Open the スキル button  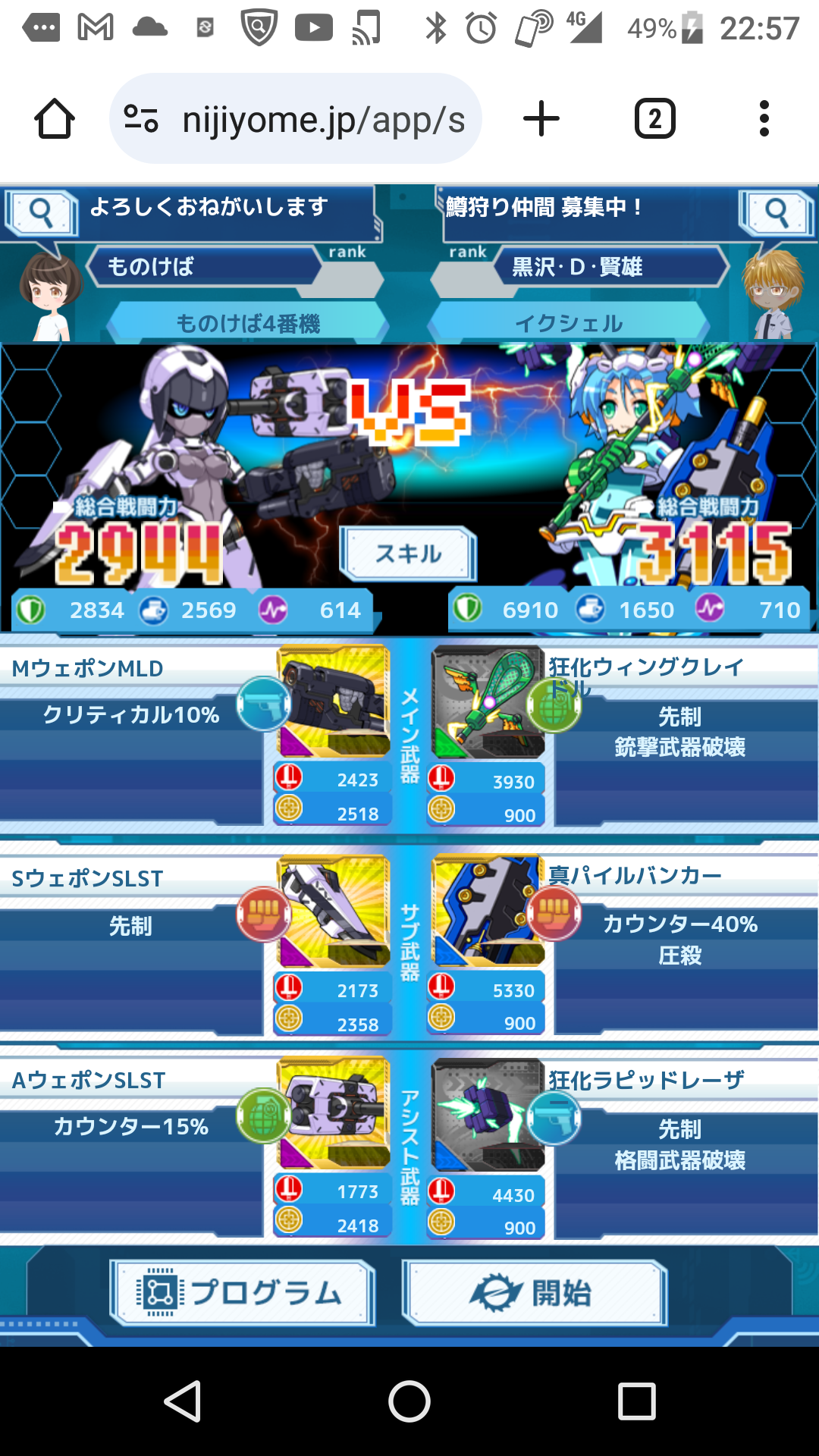coord(408,554)
